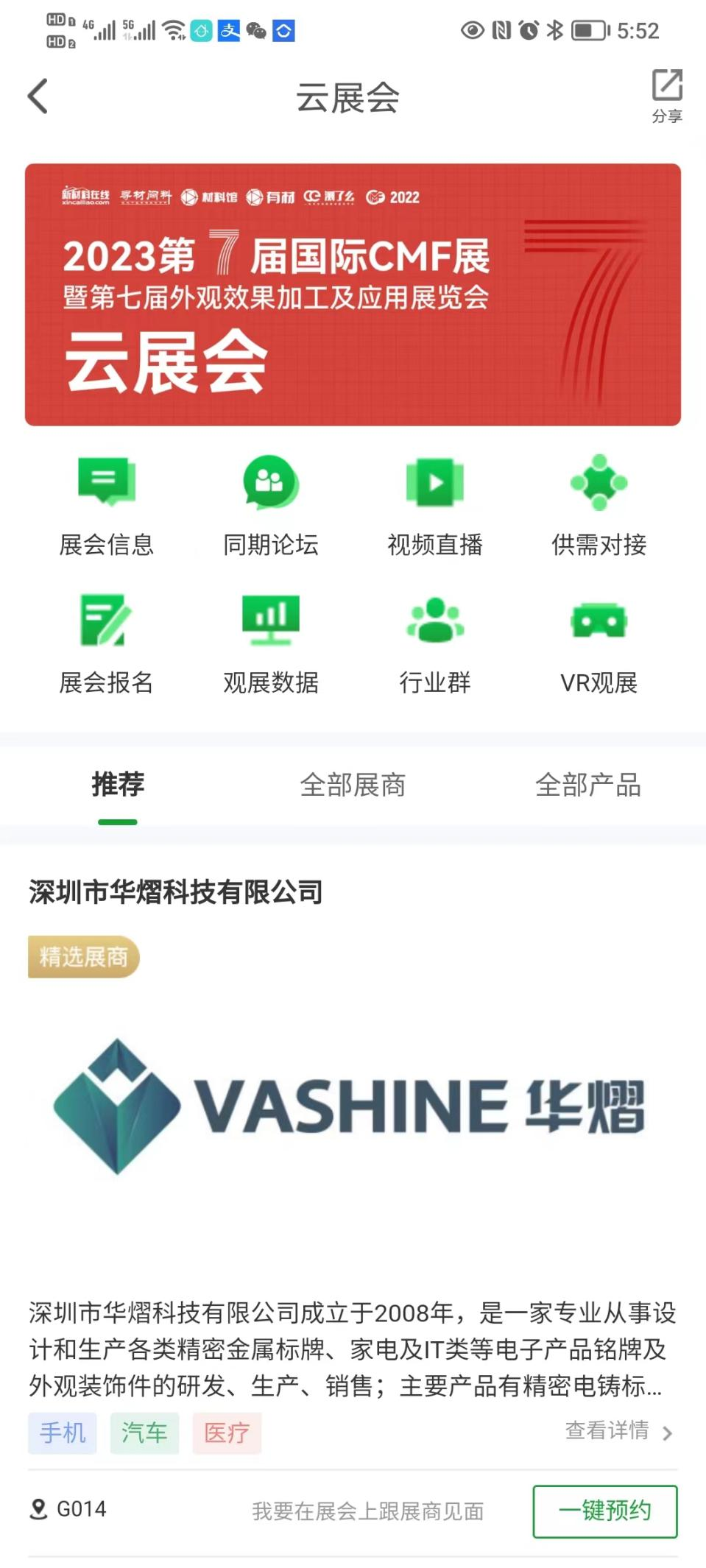
Task: Select the 推荐 tab
Action: tap(118, 785)
